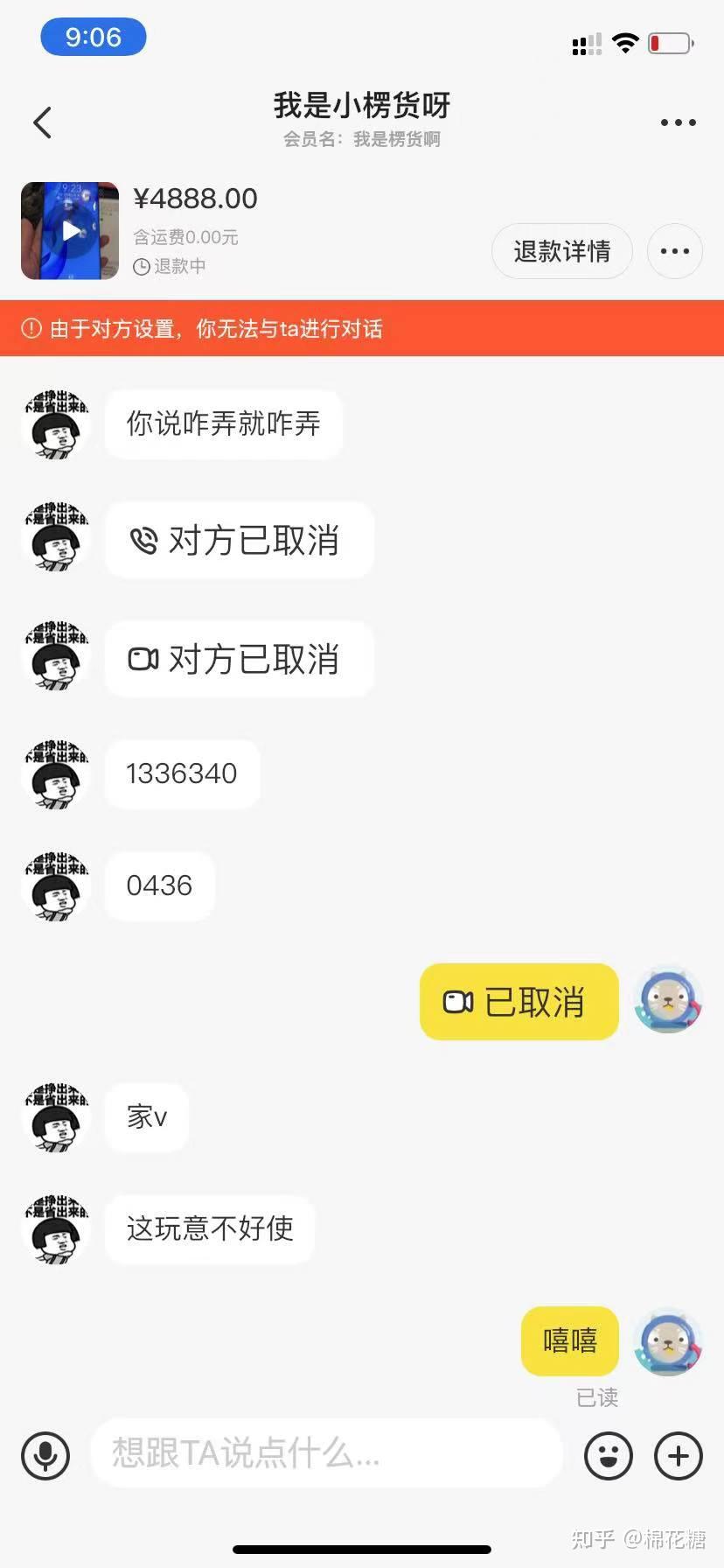724x1568 pixels.
Task: Tap the voice input microphone
Action: coord(45,1455)
